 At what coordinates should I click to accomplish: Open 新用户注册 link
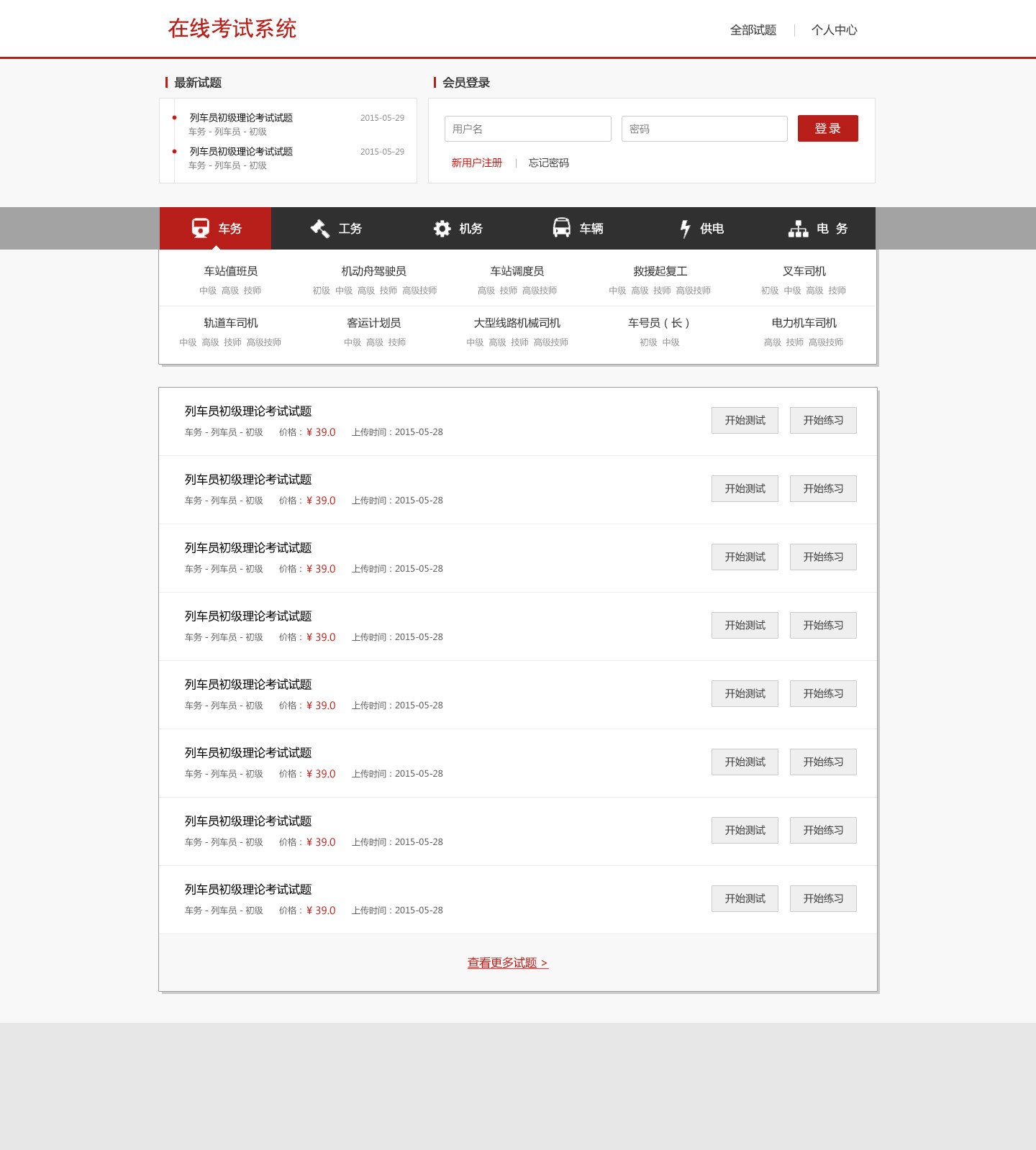[x=476, y=163]
